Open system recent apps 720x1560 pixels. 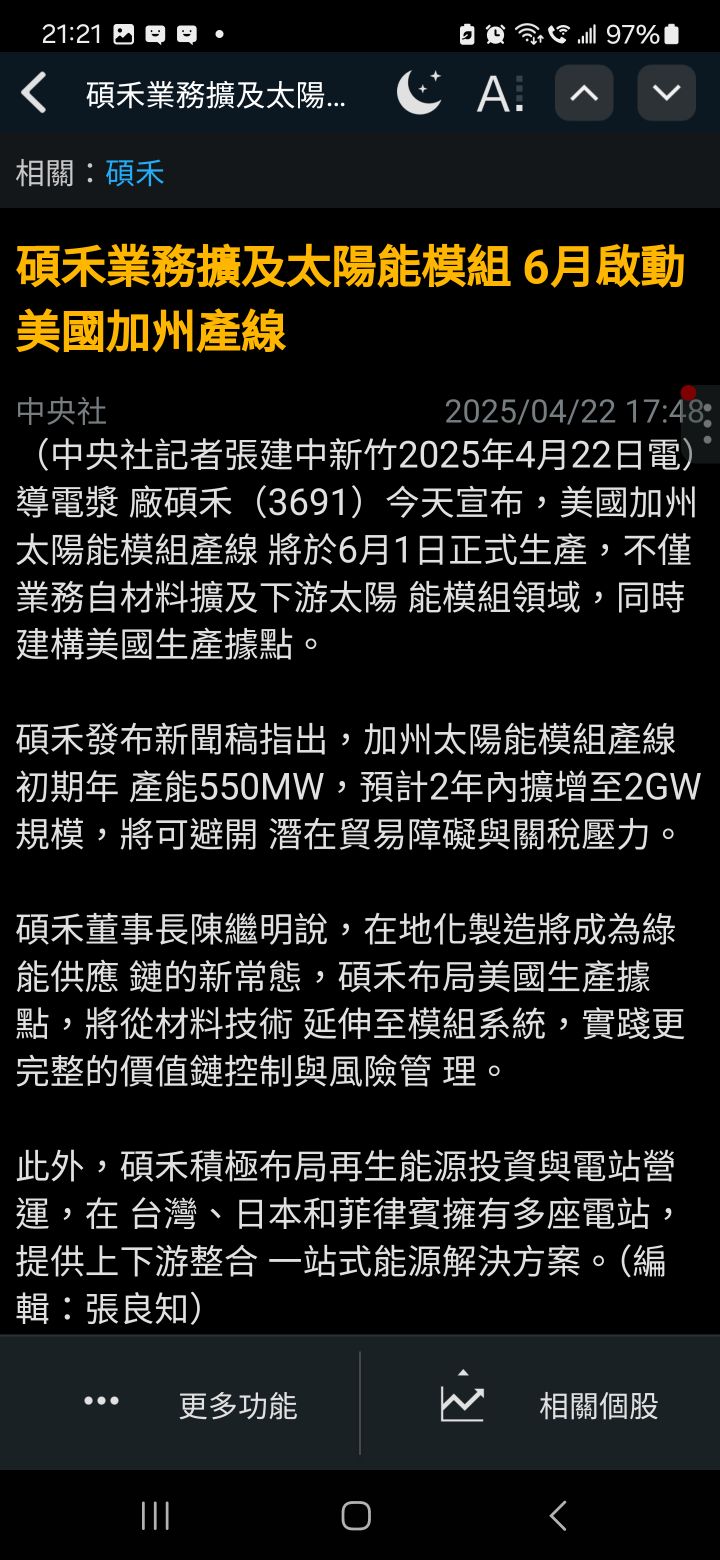tap(155, 1516)
